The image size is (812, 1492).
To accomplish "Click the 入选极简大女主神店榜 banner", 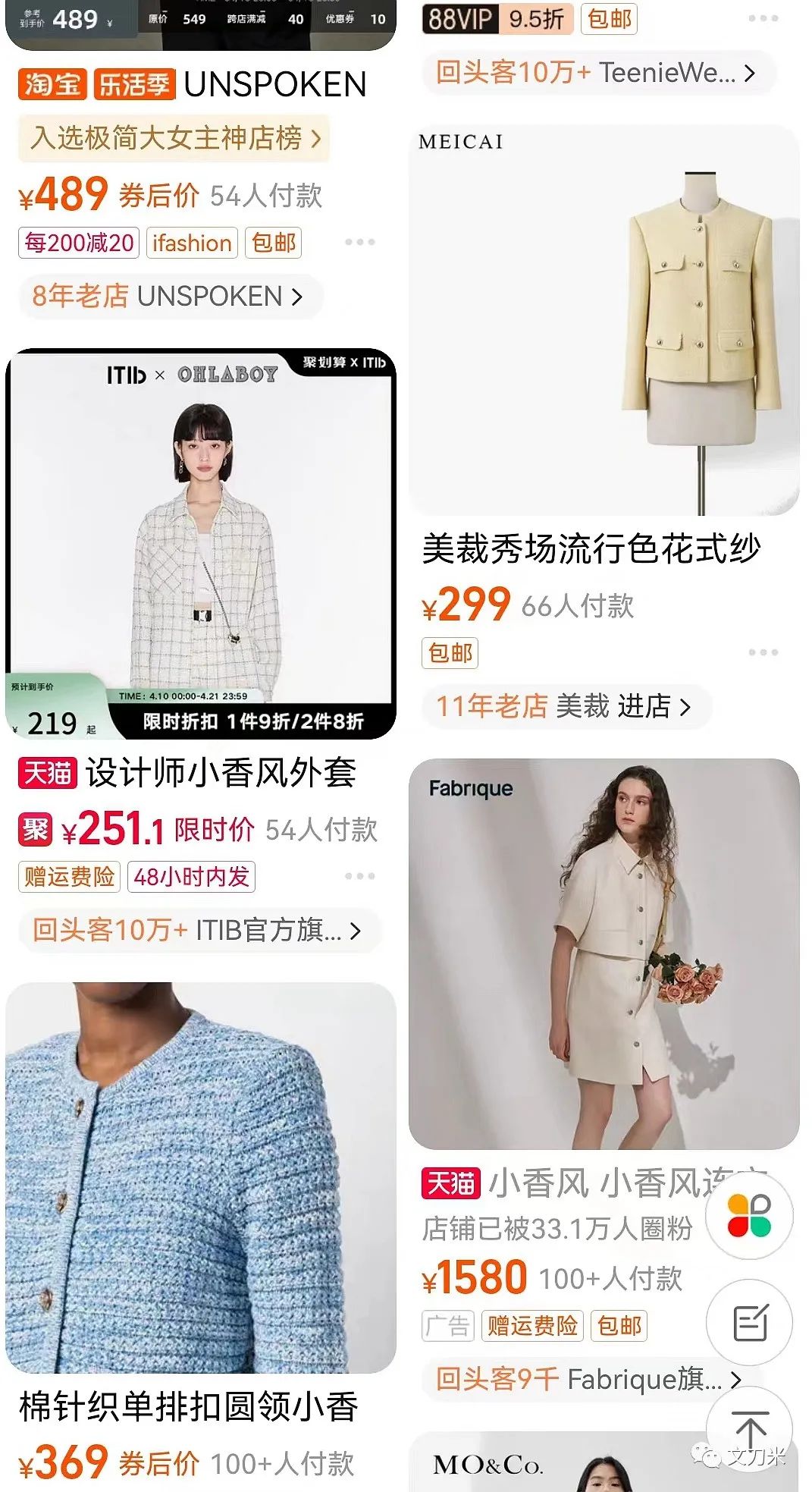I will (x=171, y=138).
